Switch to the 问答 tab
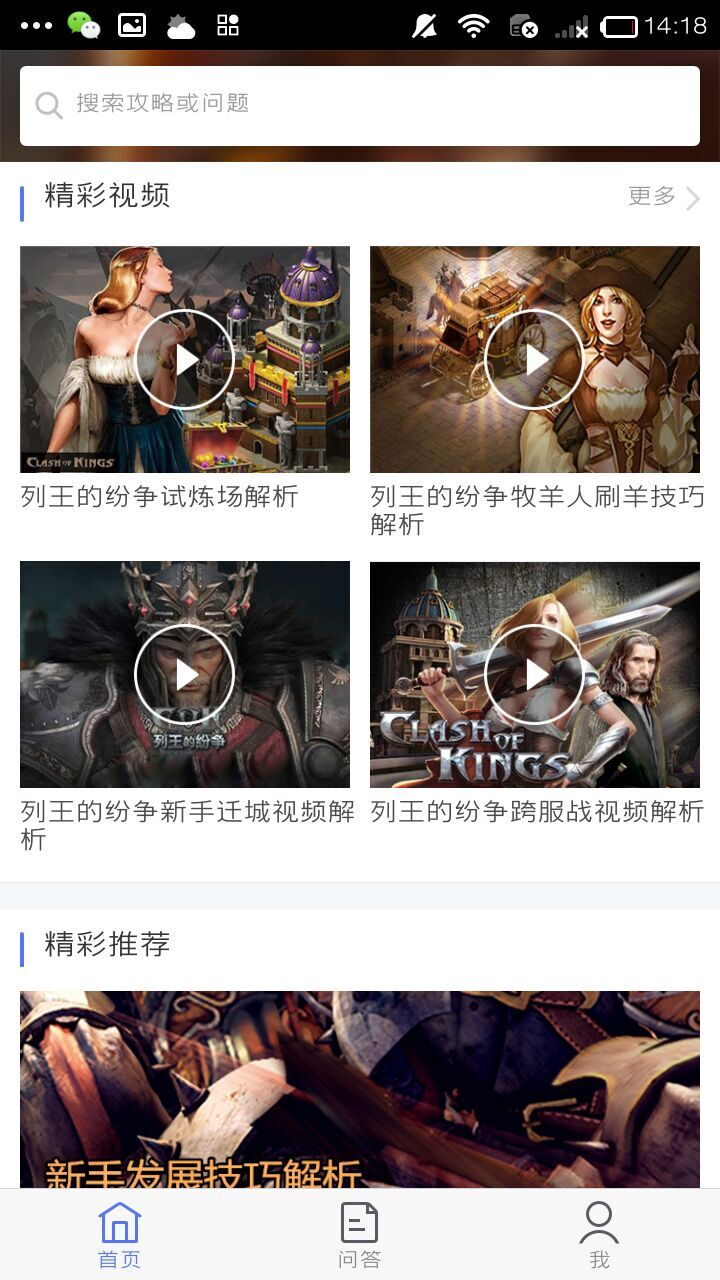Image resolution: width=720 pixels, height=1280 pixels. (x=359, y=1234)
